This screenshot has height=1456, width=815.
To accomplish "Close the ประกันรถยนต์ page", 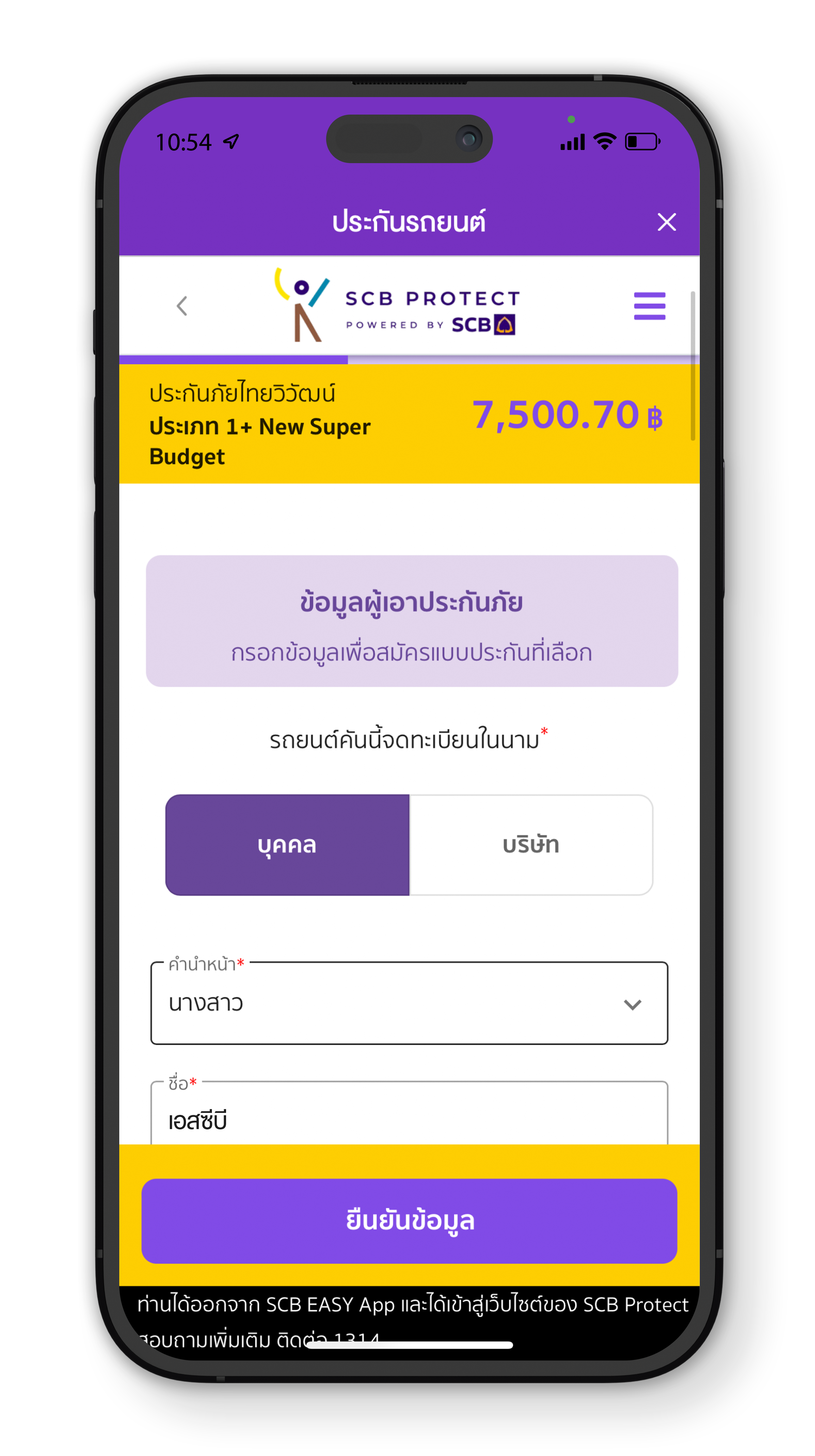I will pyautogui.click(x=666, y=222).
